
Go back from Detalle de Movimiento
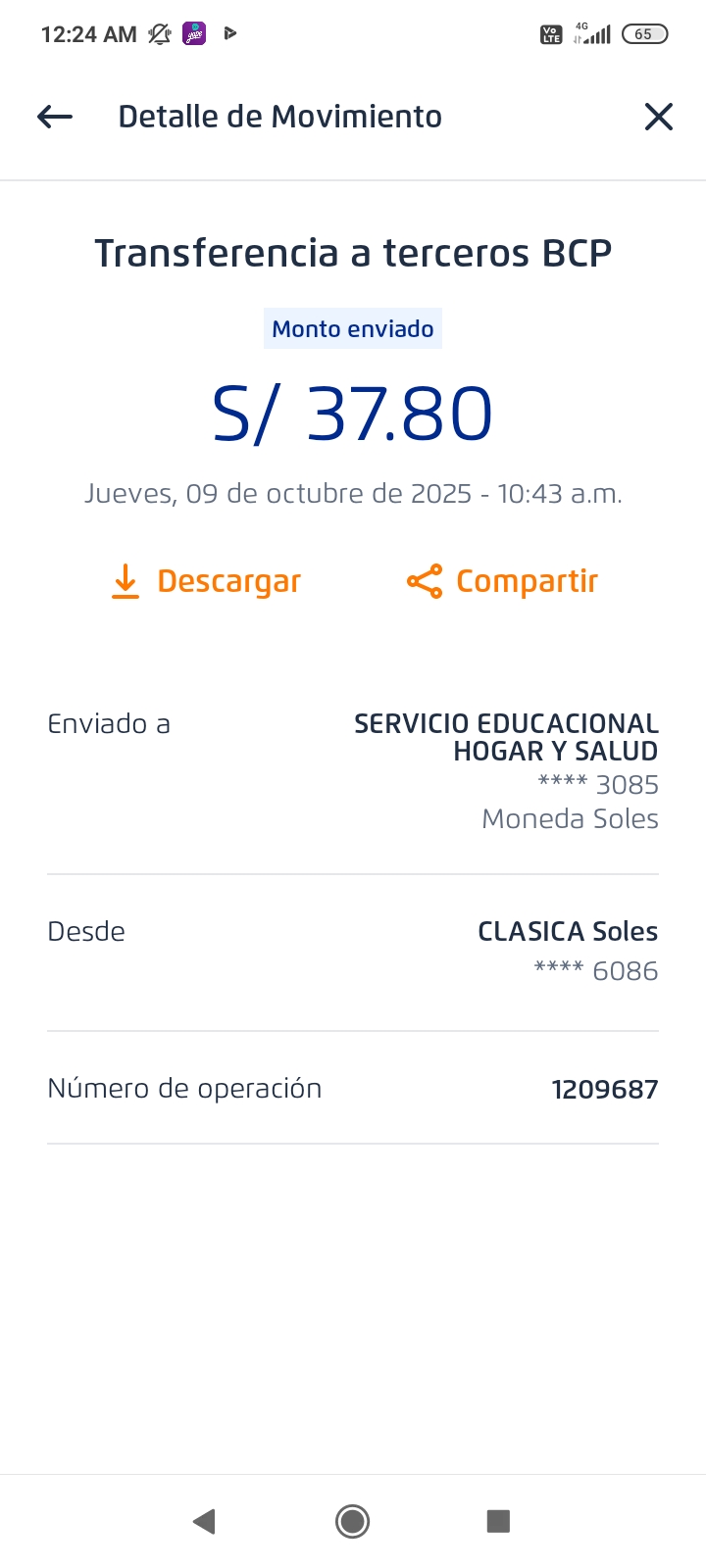(55, 118)
